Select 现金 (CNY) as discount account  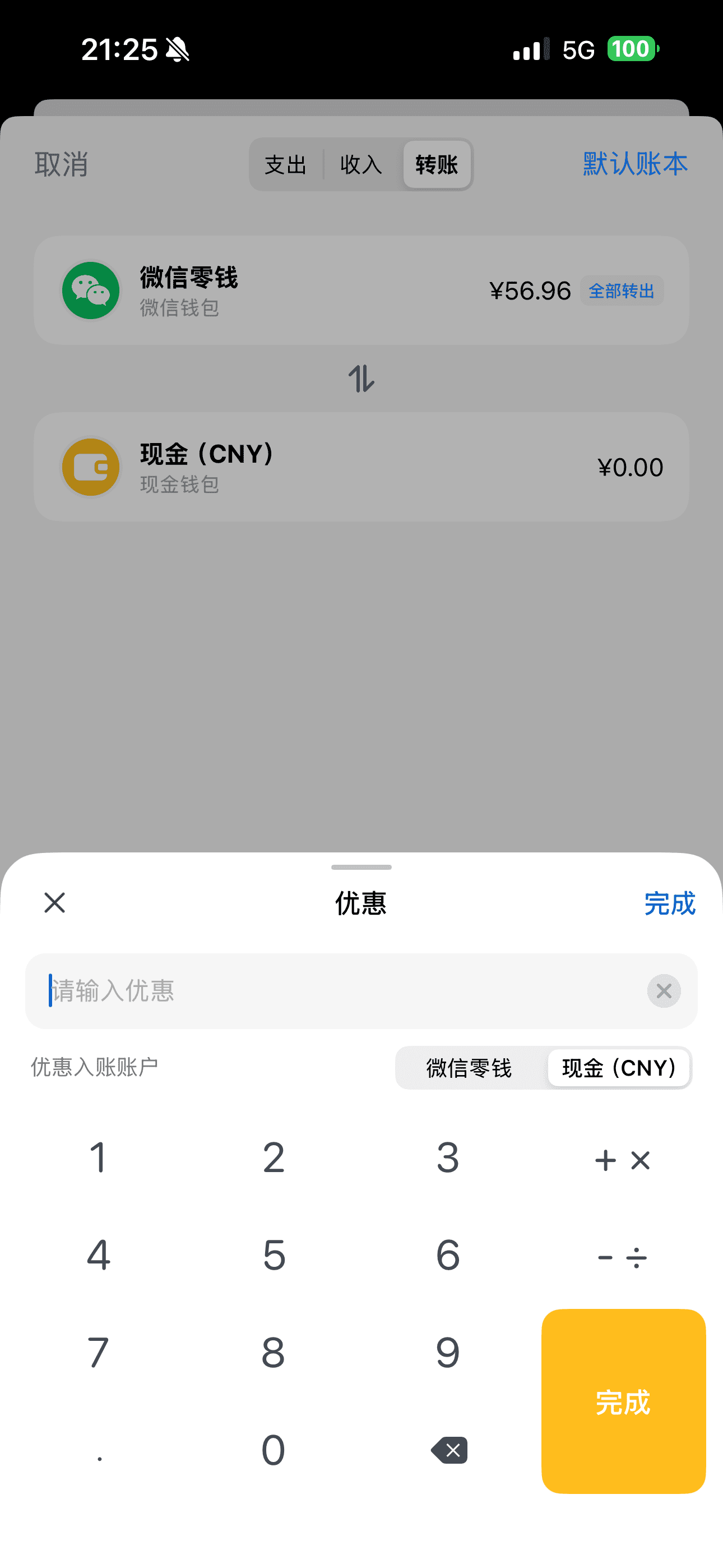pyautogui.click(x=619, y=1068)
